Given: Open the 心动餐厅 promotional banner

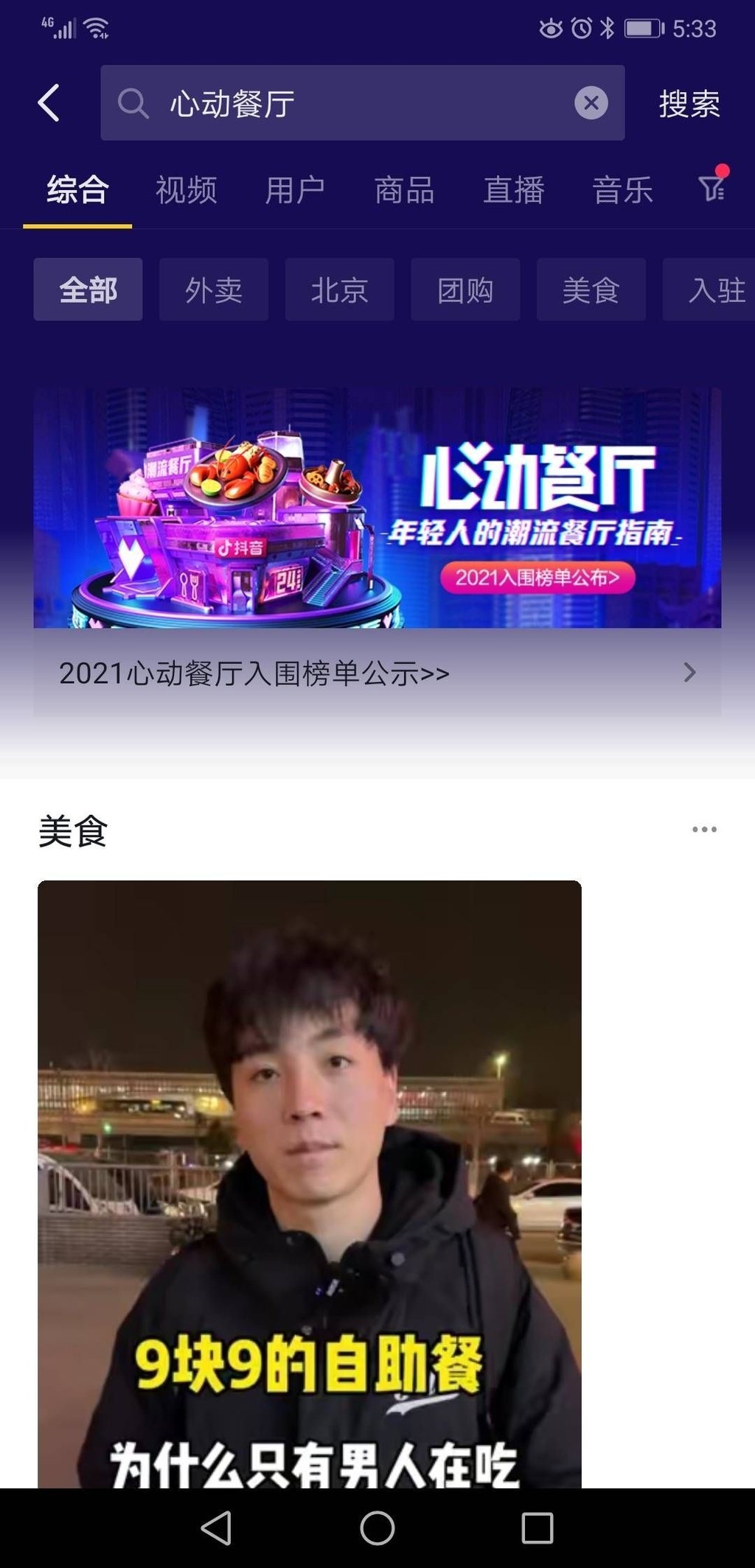Looking at the screenshot, I should pos(377,508).
